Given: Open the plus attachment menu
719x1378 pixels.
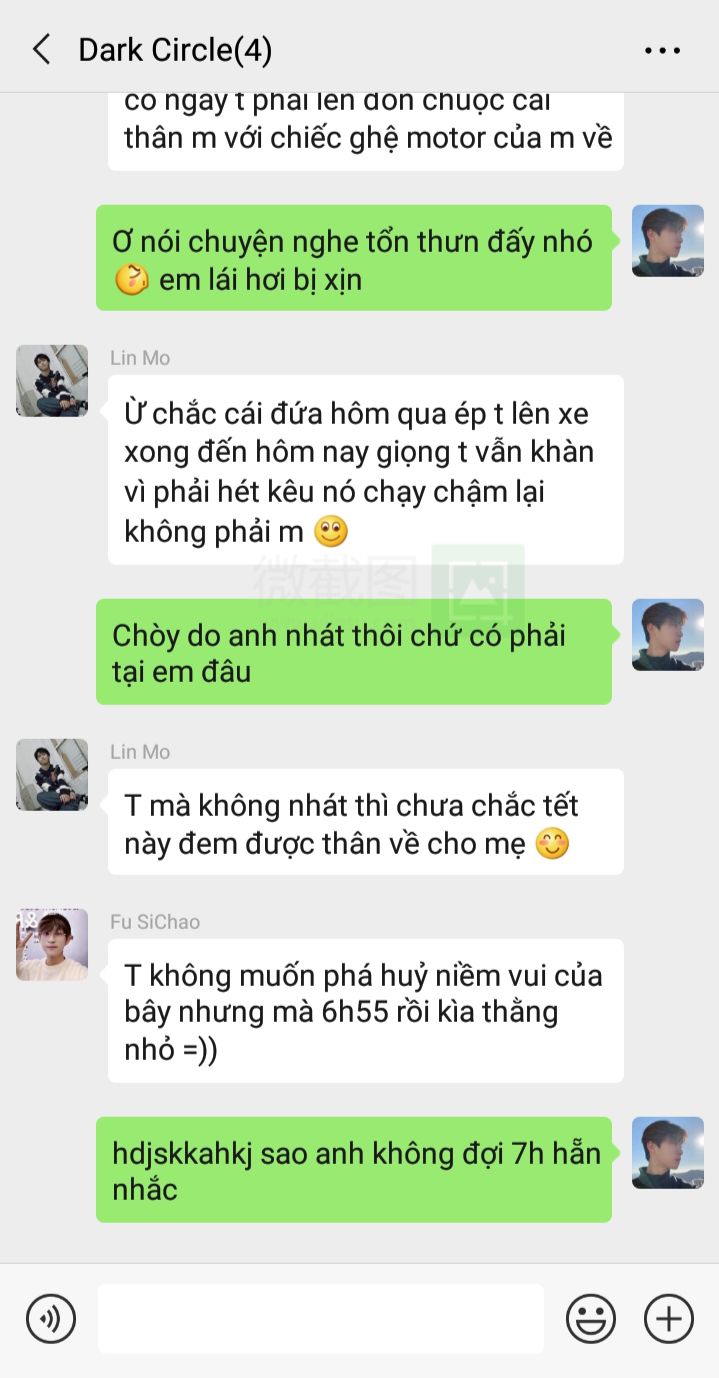Looking at the screenshot, I should point(669,1318).
